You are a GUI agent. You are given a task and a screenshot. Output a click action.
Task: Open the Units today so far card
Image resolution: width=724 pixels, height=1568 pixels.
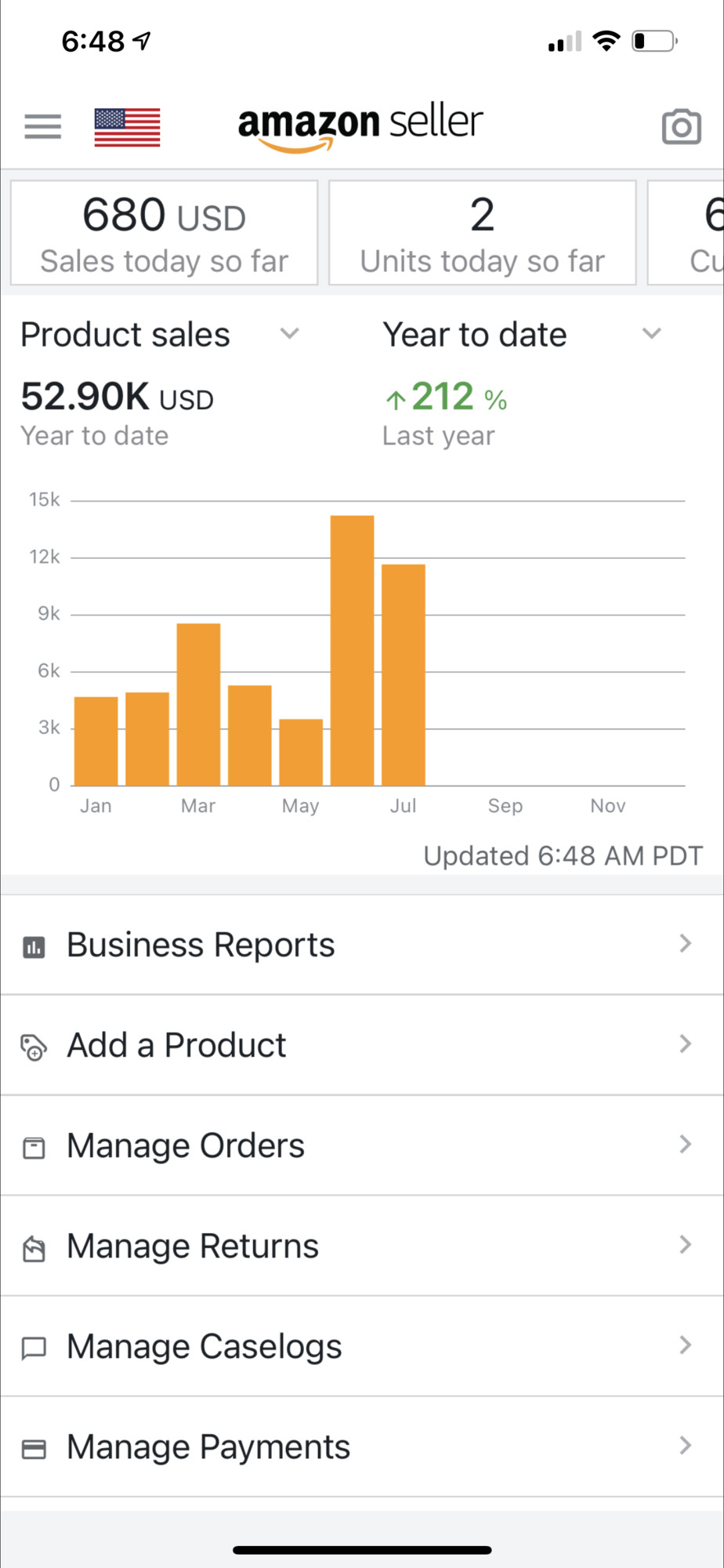click(482, 233)
